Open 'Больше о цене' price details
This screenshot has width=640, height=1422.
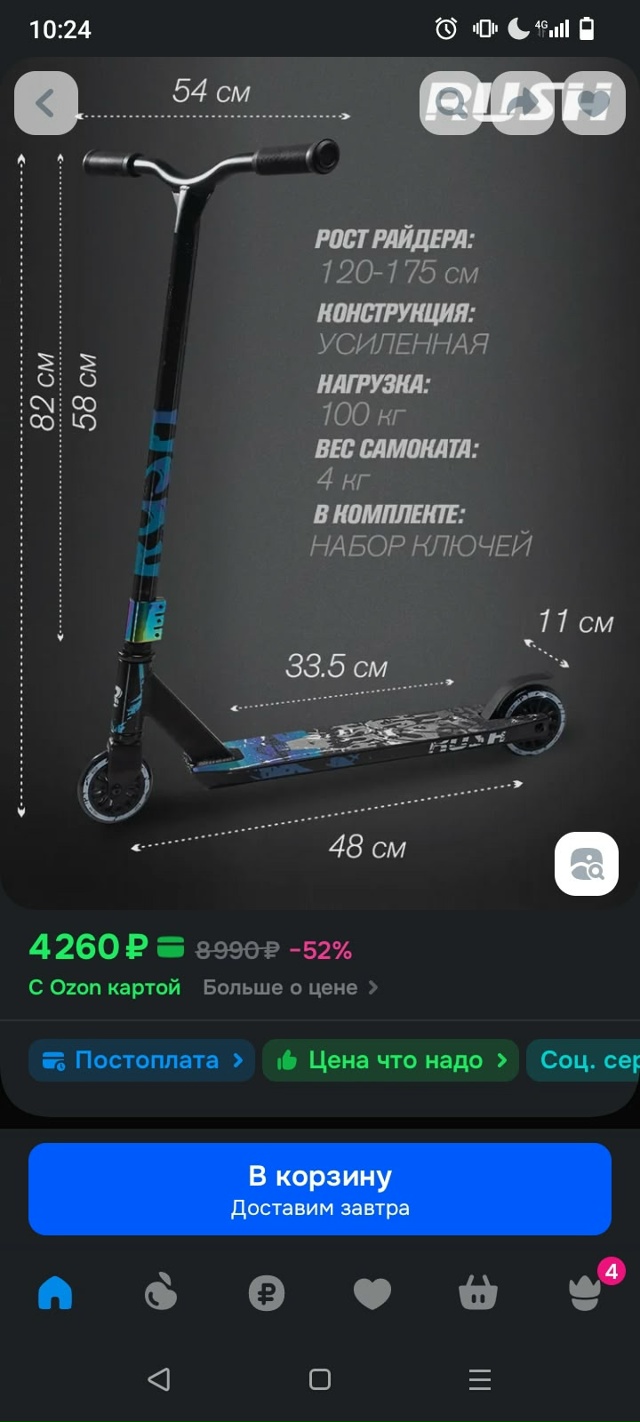290,987
